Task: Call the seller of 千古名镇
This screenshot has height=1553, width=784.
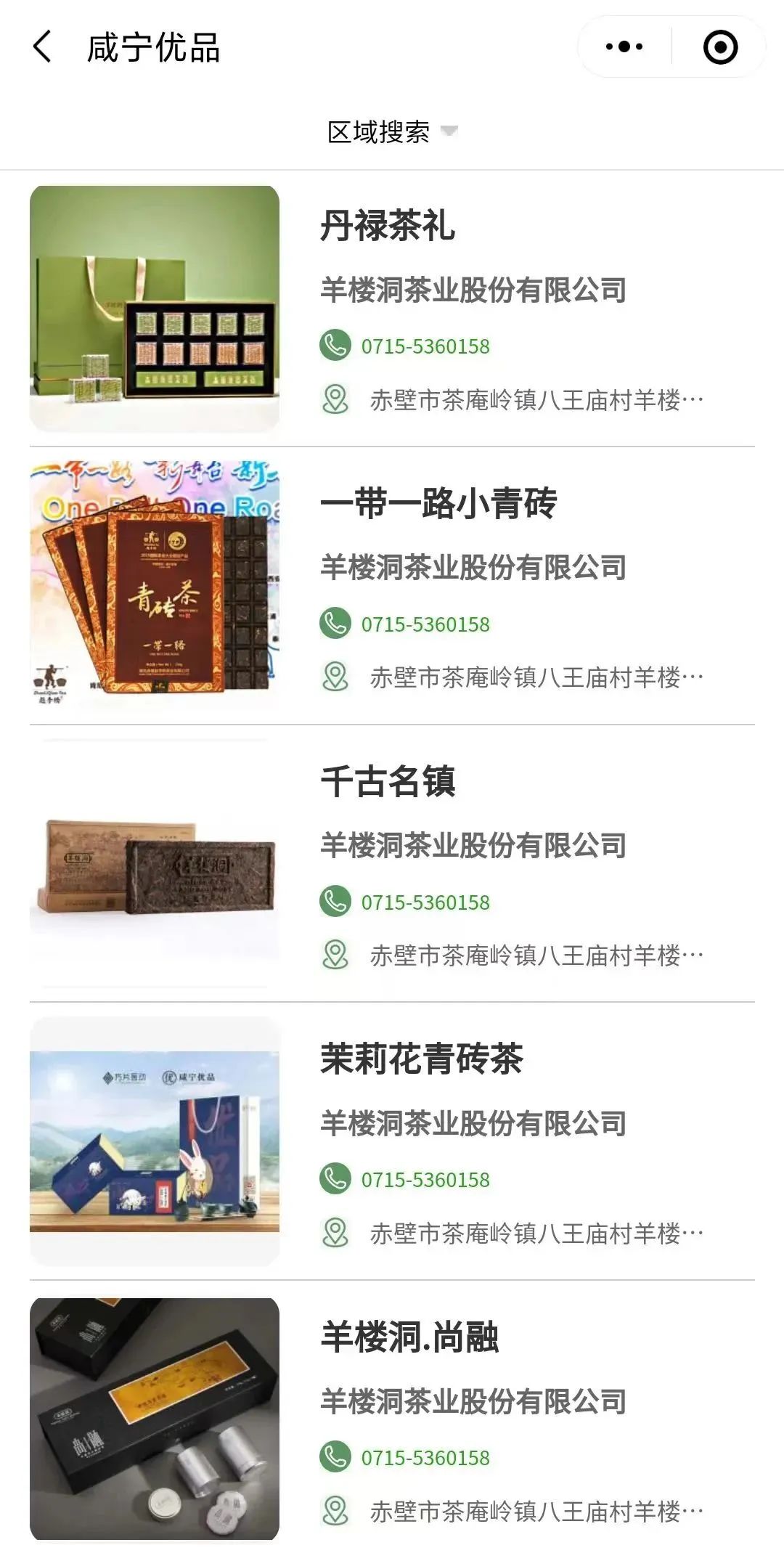Action: [425, 902]
